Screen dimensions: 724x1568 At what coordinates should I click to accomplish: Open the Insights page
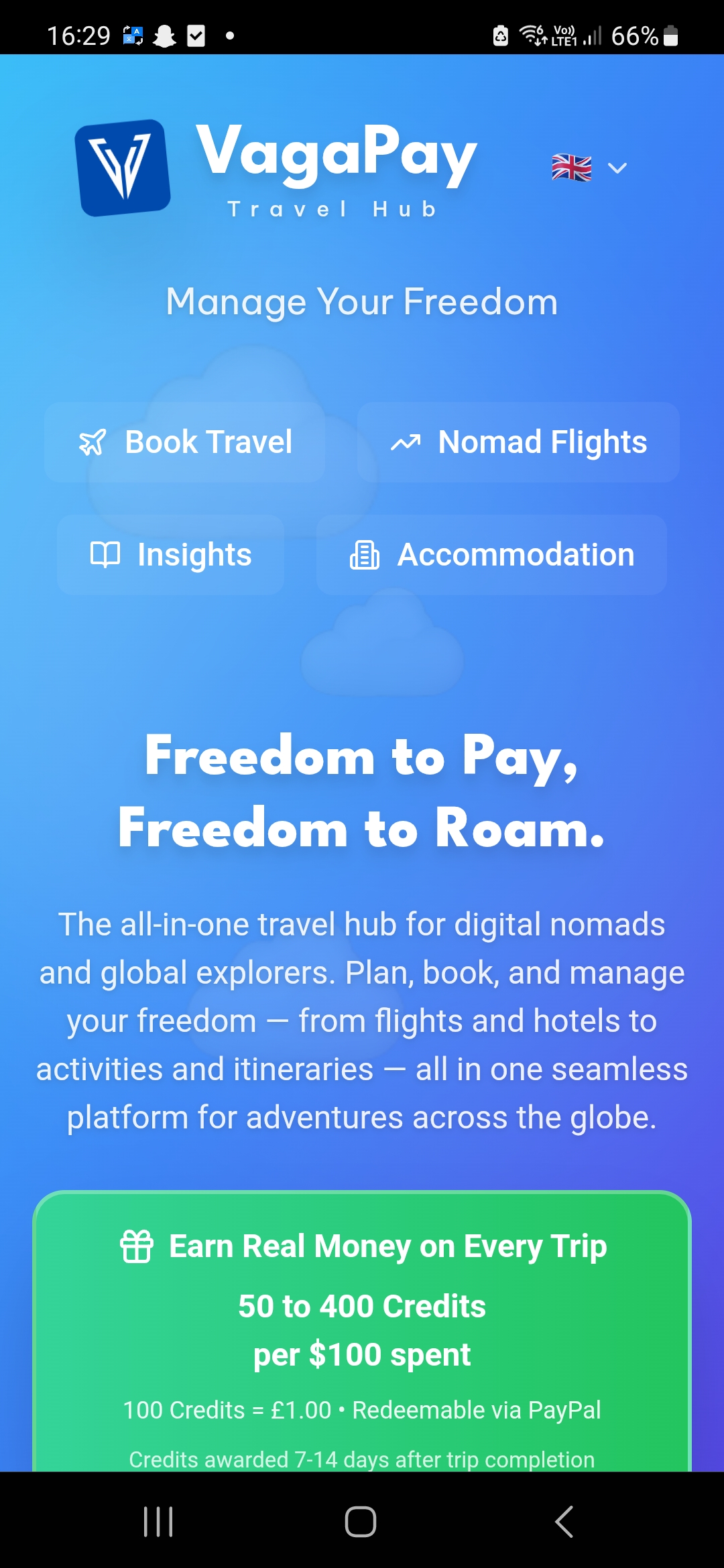pyautogui.click(x=171, y=555)
